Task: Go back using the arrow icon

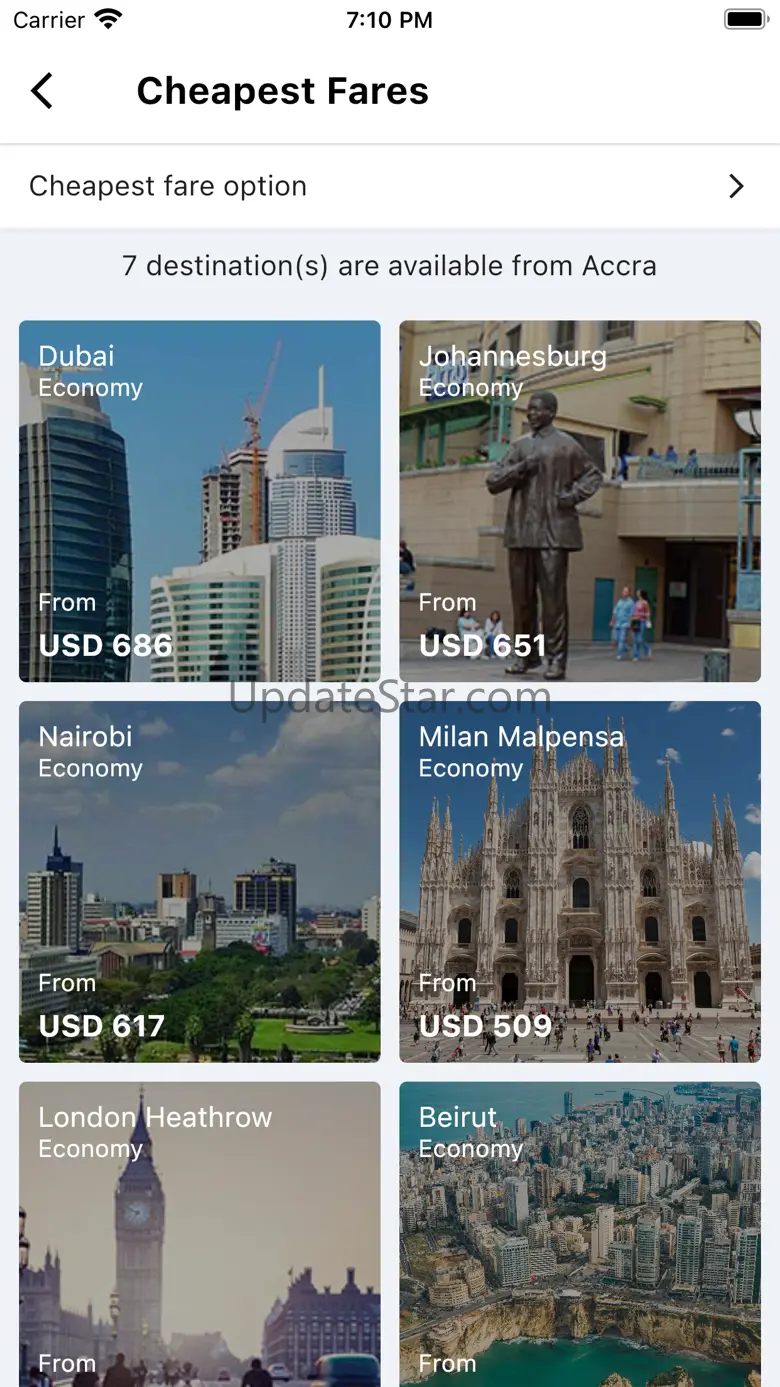Action: [x=41, y=91]
